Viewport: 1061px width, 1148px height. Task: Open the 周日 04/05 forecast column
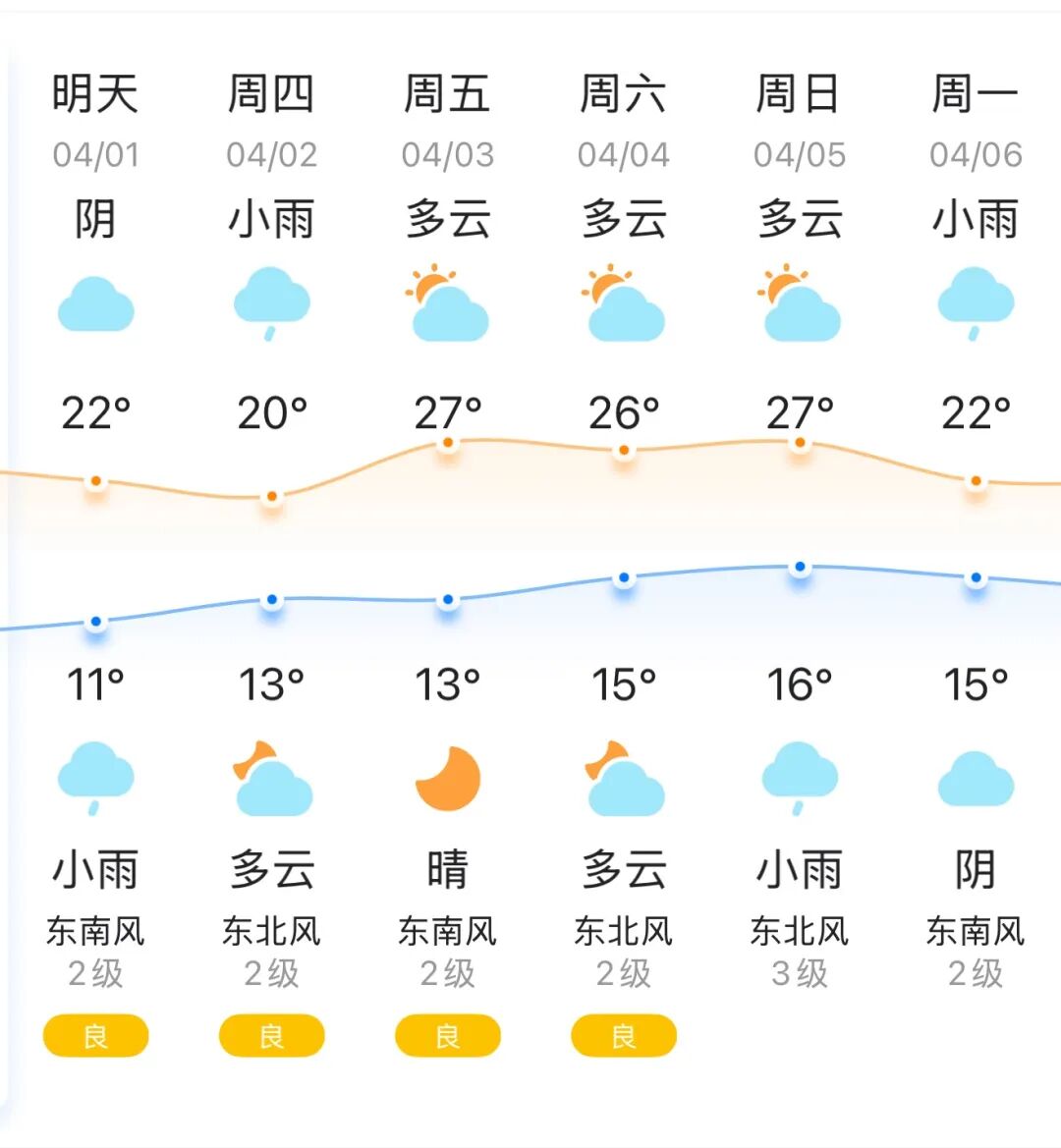click(800, 564)
